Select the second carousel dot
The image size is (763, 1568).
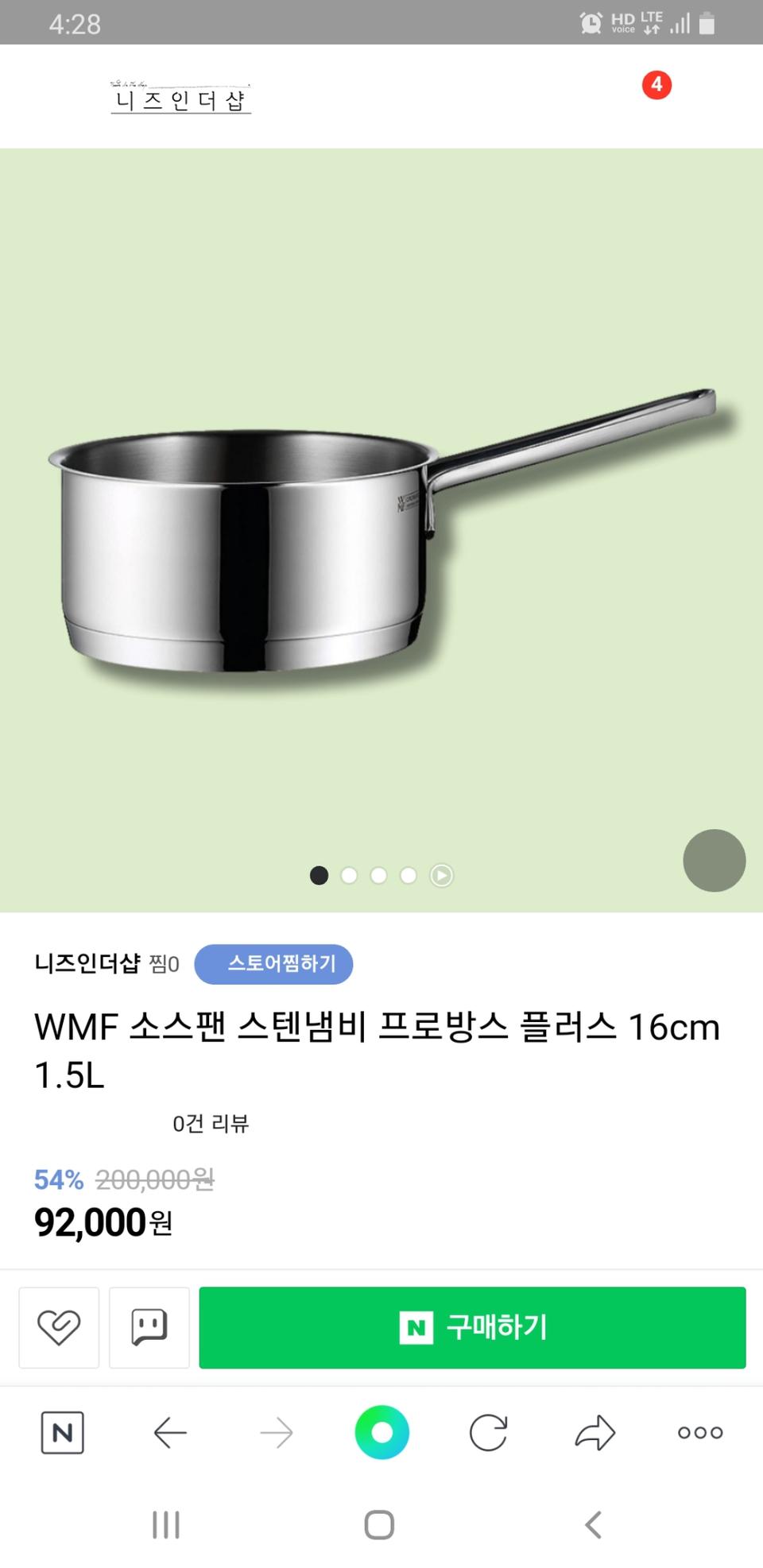(x=349, y=874)
